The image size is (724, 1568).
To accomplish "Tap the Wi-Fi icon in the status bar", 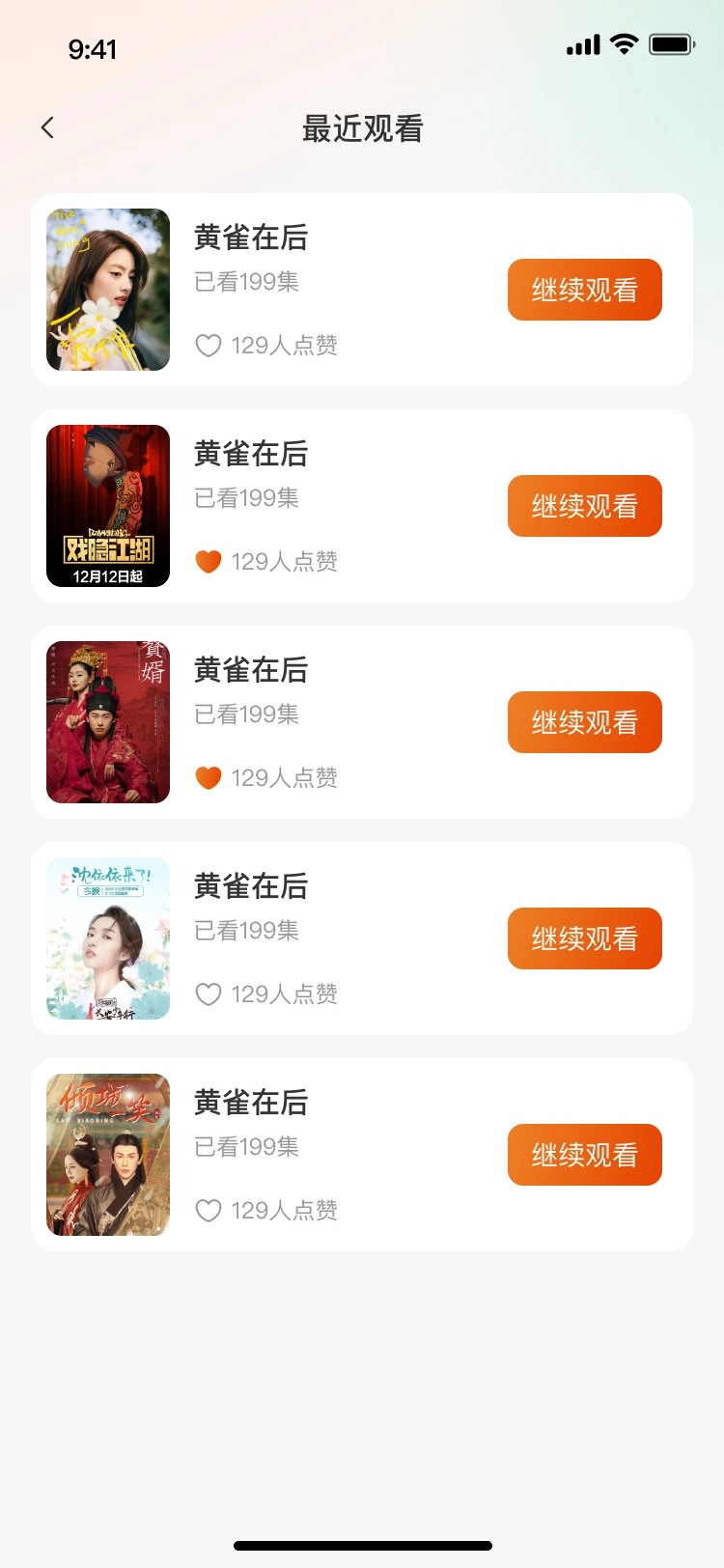I will pyautogui.click(x=624, y=43).
